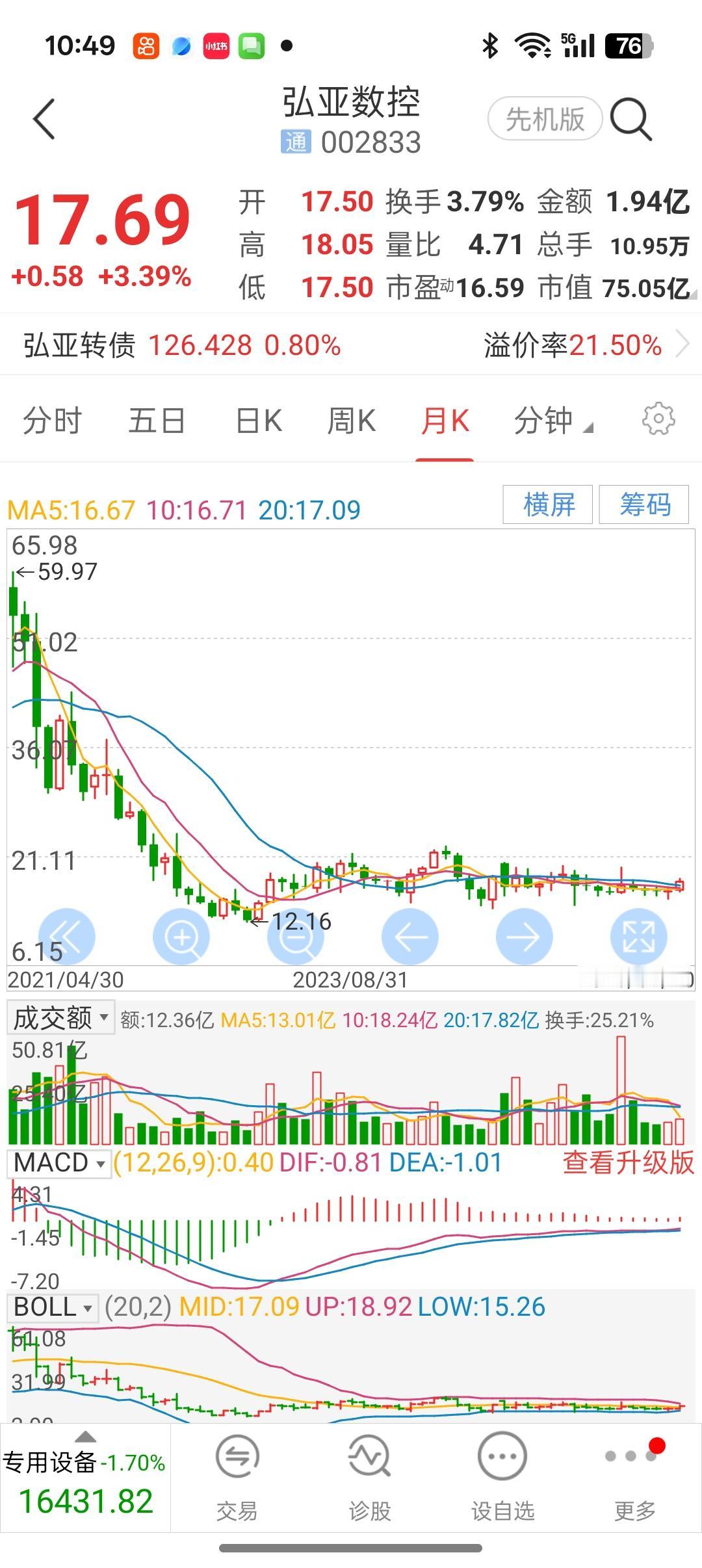Open the 成交额 indicator dropdown
This screenshot has width=702, height=1568.
point(58,1019)
